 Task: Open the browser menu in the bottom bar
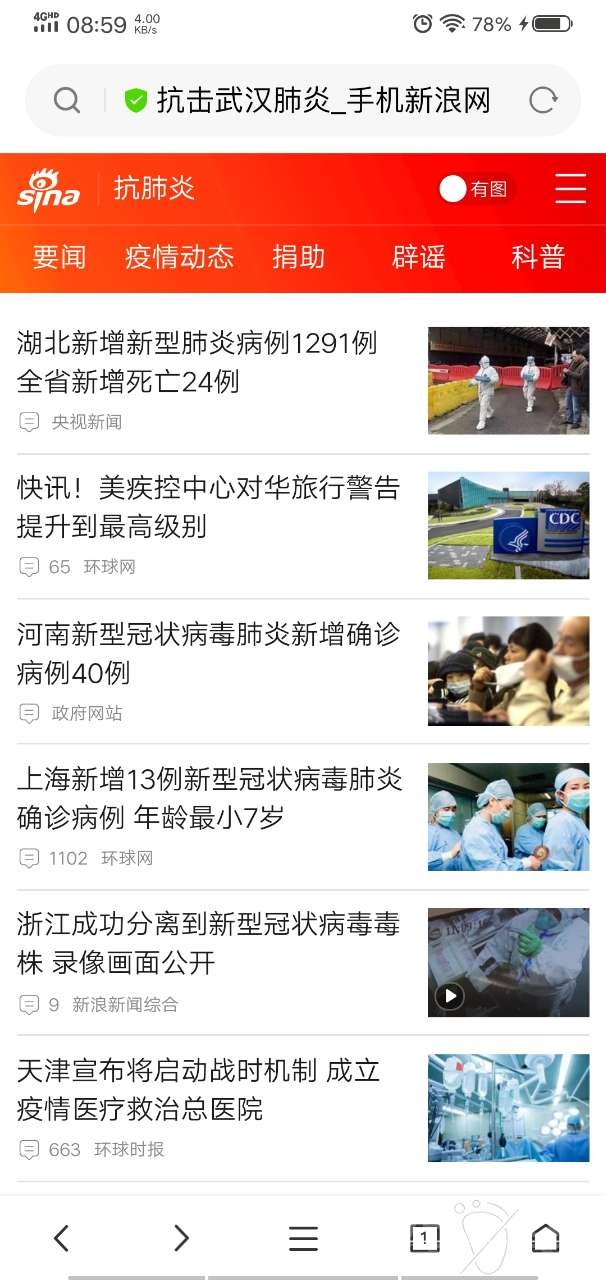(x=303, y=1238)
